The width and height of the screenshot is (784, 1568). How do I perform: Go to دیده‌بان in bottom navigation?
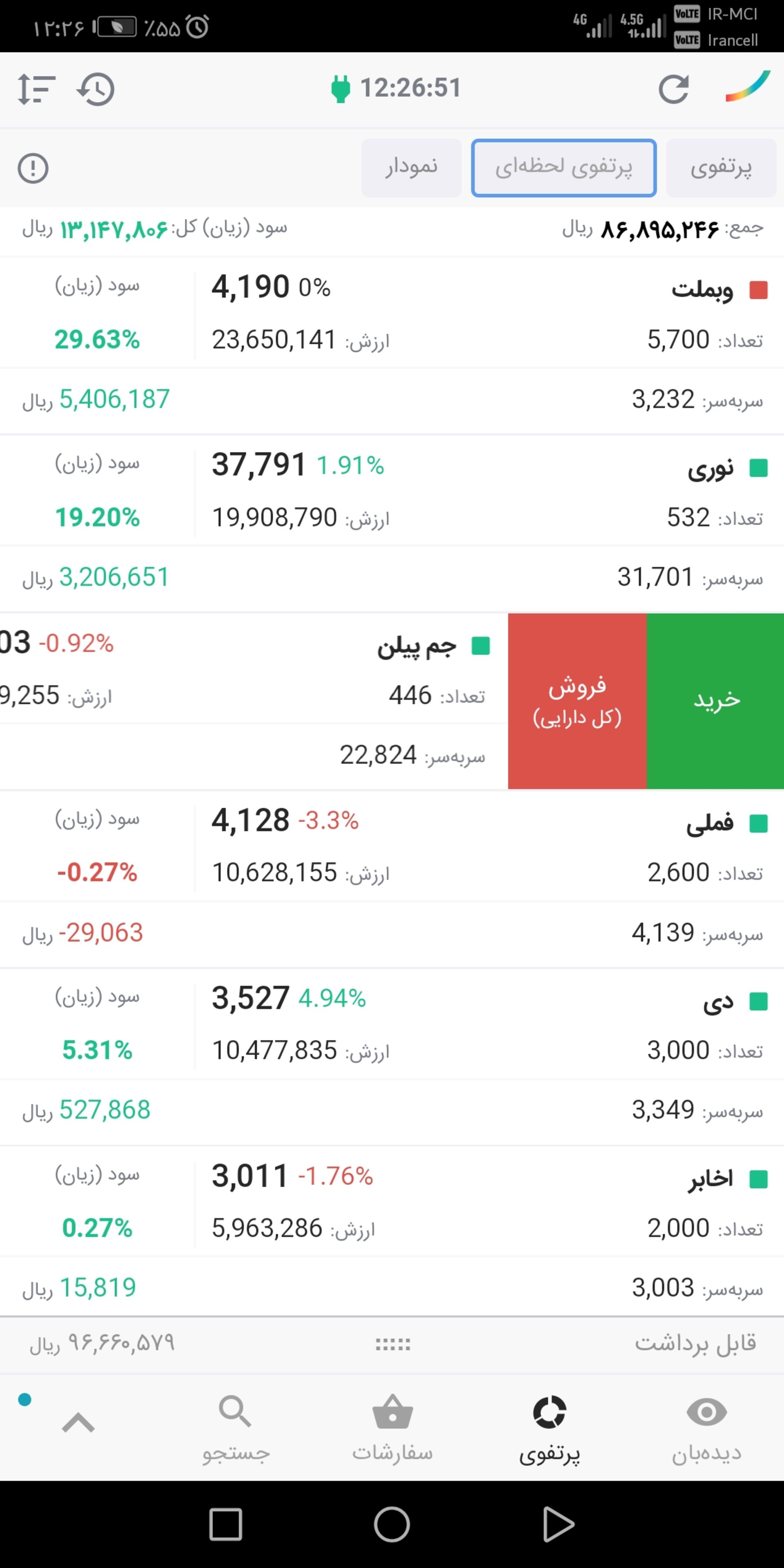(x=706, y=1428)
